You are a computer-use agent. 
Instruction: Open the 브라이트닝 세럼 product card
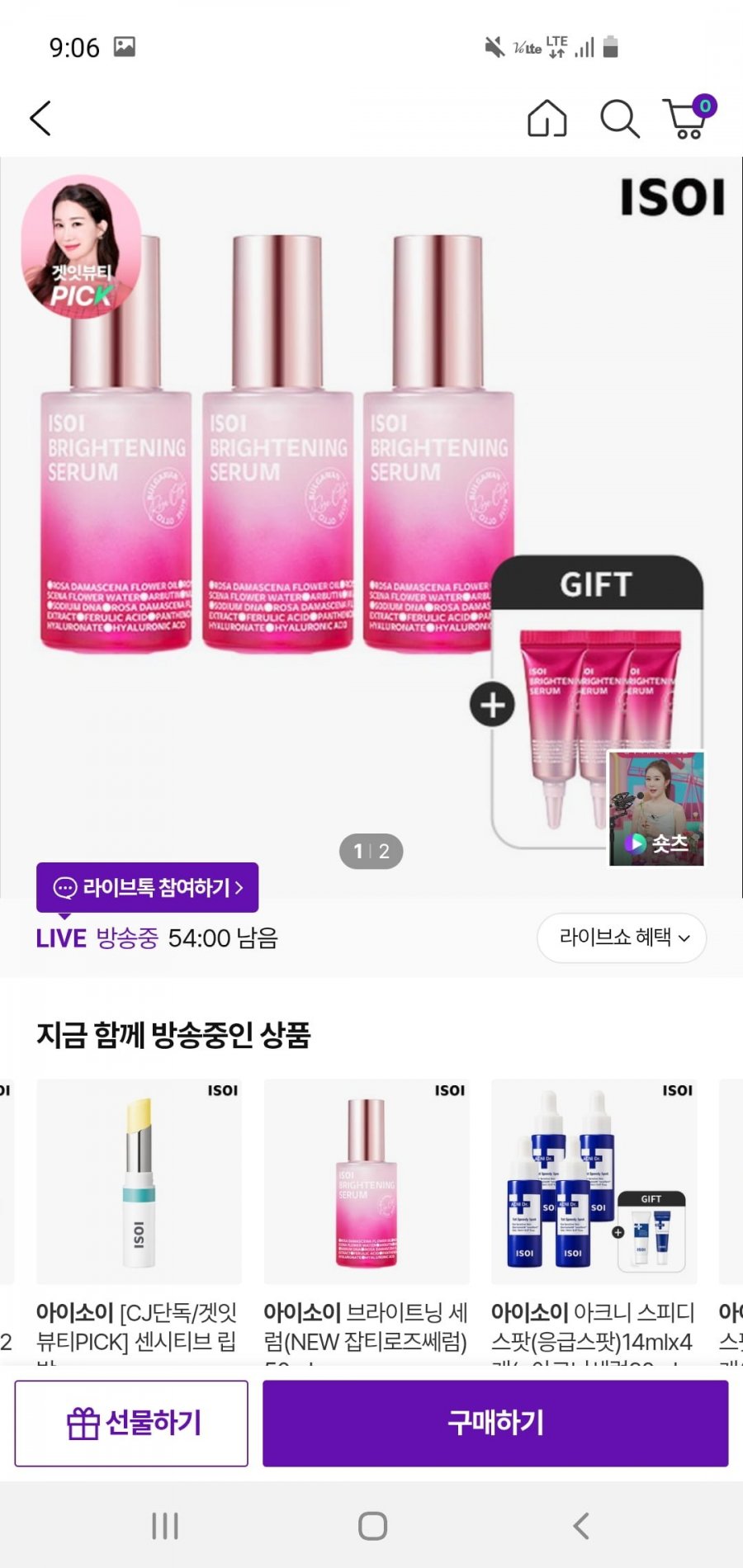coord(367,1182)
